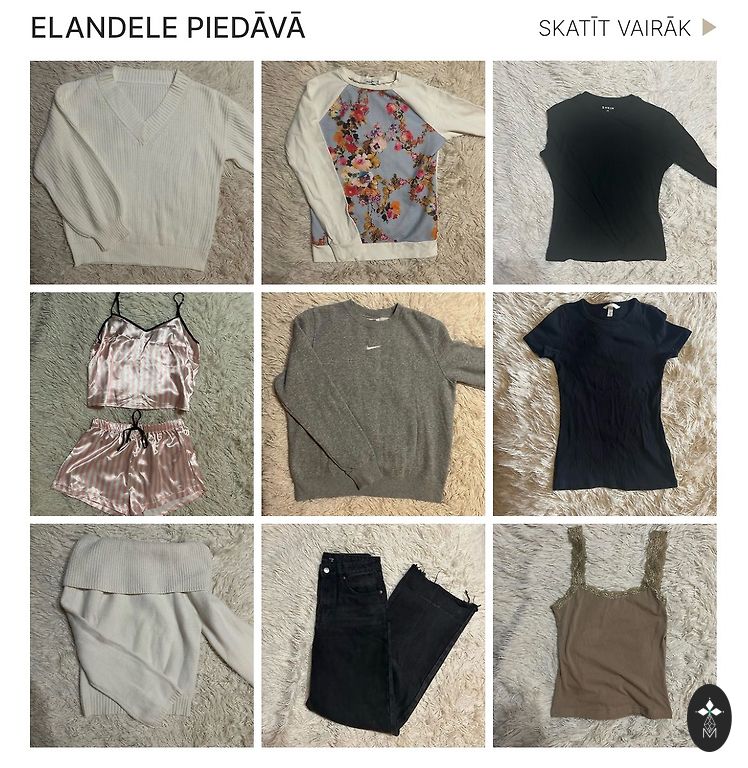Select the navy short-sleeve ribbed tee
The image size is (748, 768).
point(604,403)
